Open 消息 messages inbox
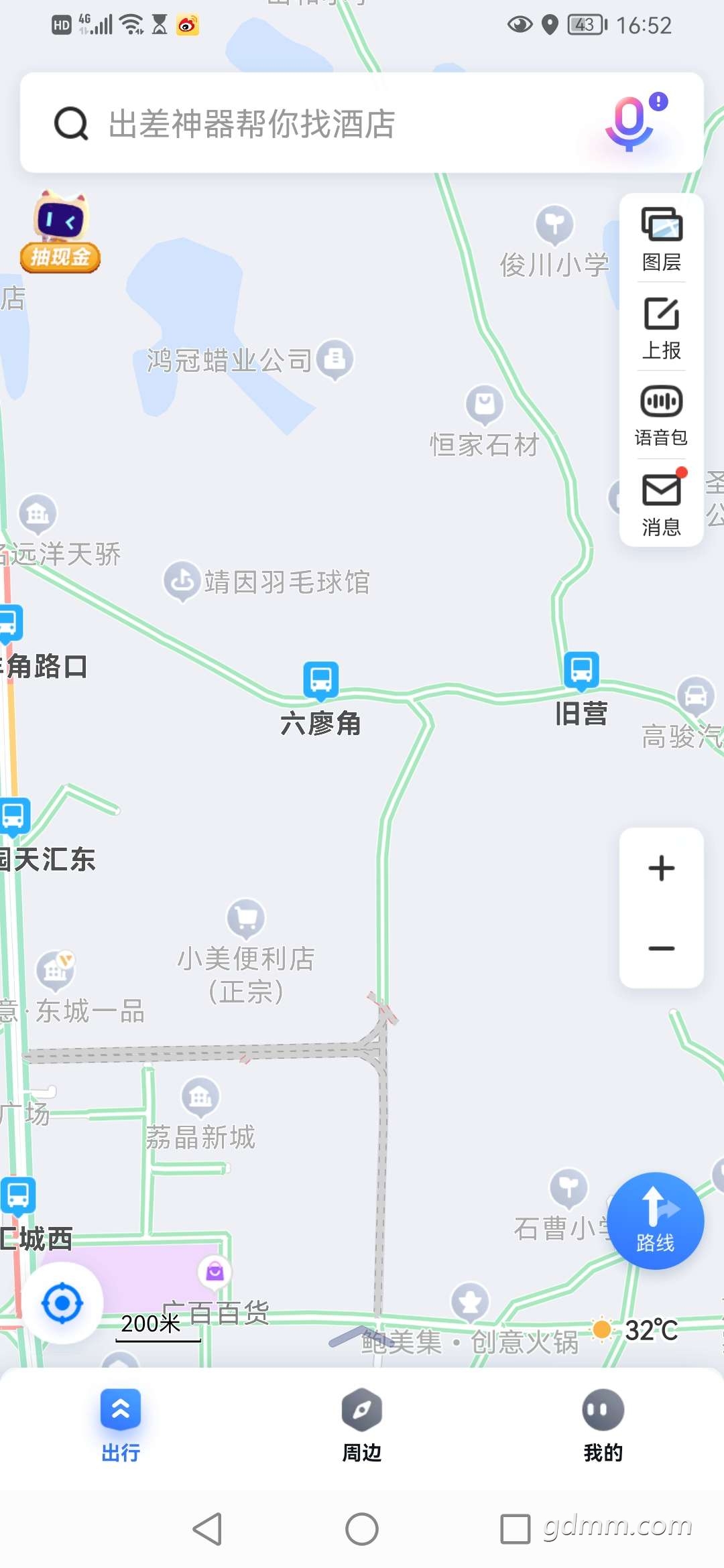724x1568 pixels. [662, 504]
